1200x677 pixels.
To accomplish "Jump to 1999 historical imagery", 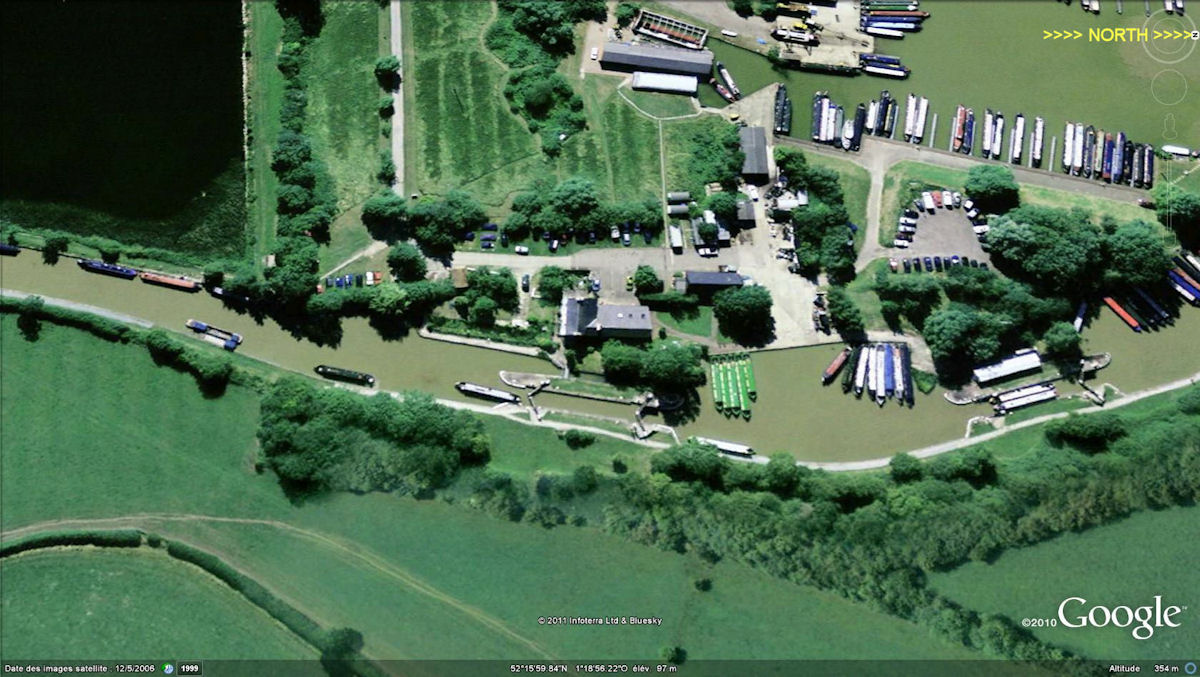I will (x=190, y=668).
